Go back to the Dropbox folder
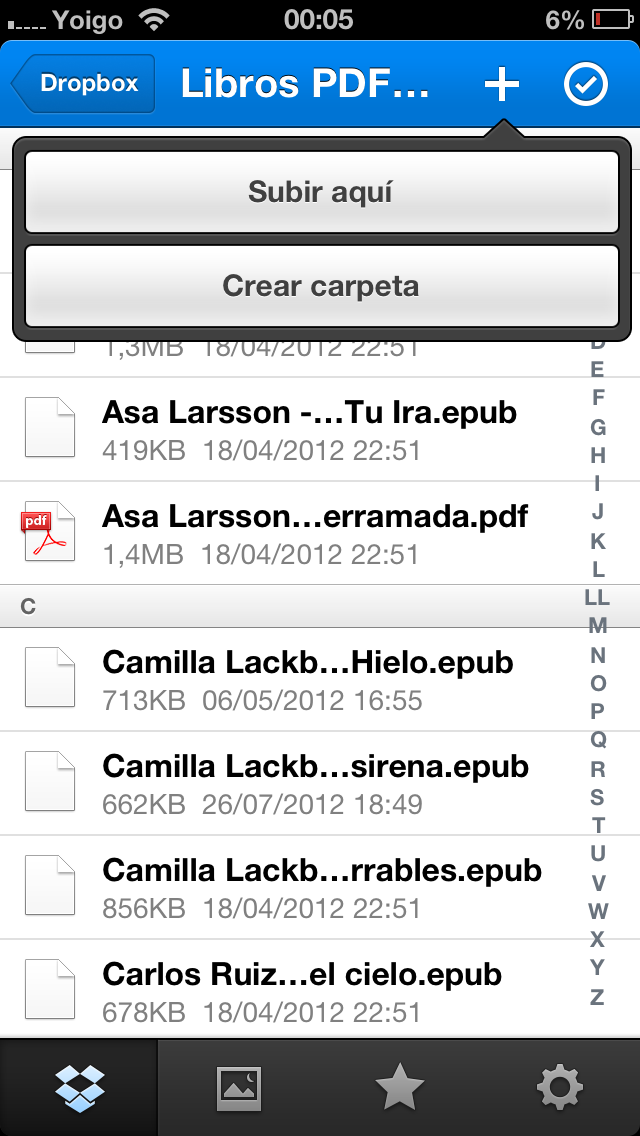This screenshot has height=1136, width=640. tap(83, 84)
